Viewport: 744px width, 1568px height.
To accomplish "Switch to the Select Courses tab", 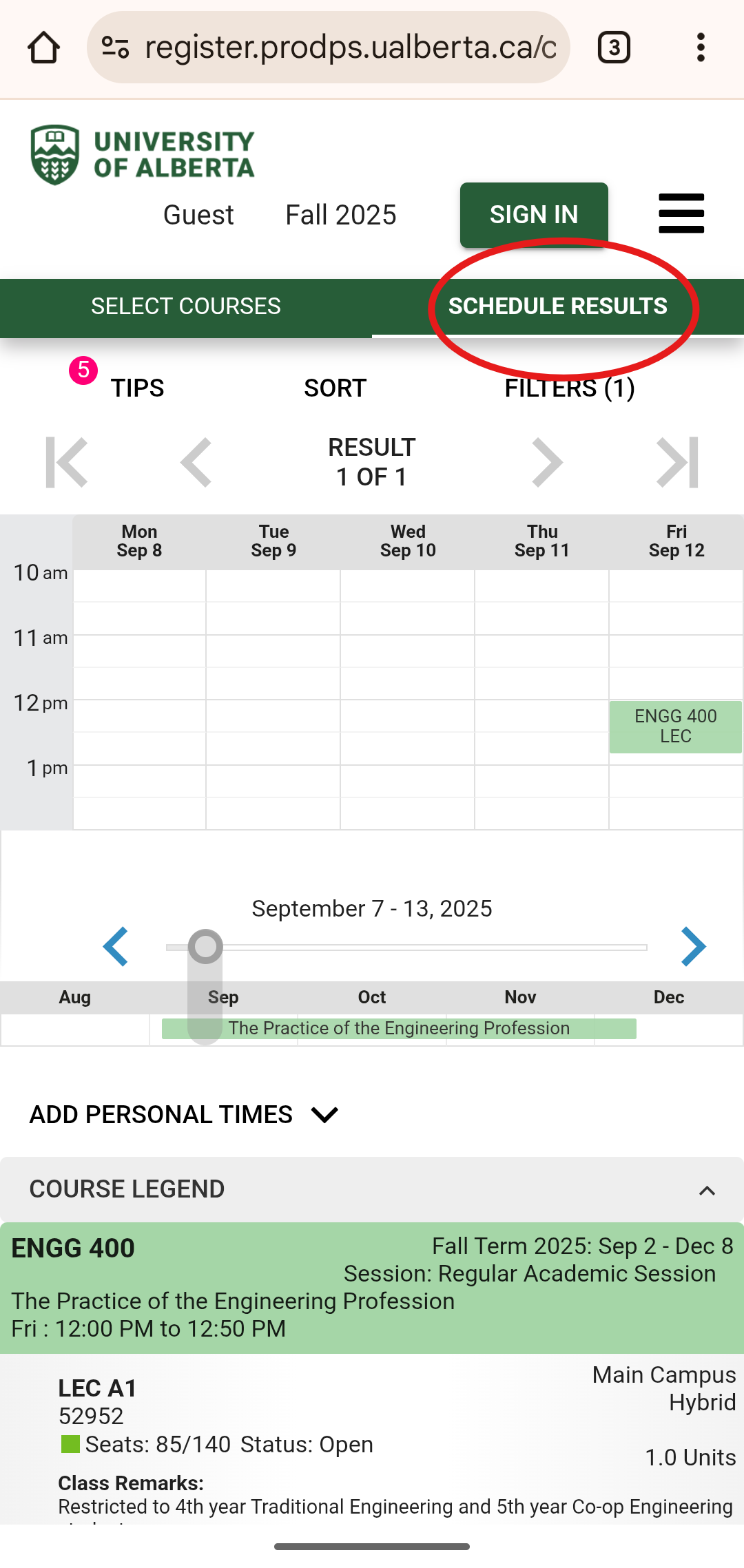I will click(x=186, y=306).
